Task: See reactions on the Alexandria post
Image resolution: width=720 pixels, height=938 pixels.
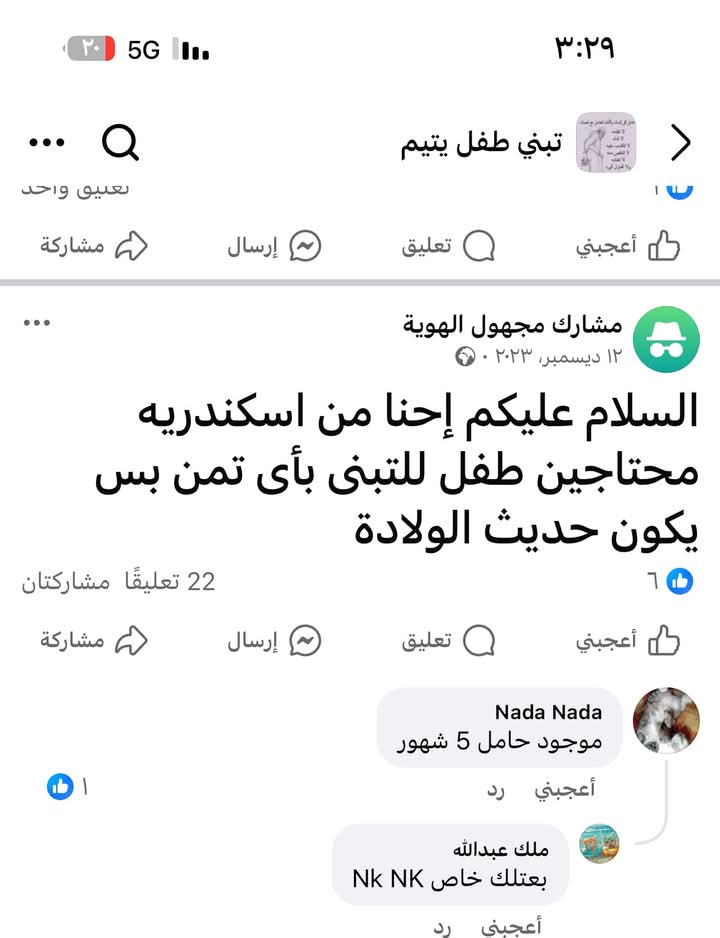Action: click(x=668, y=581)
